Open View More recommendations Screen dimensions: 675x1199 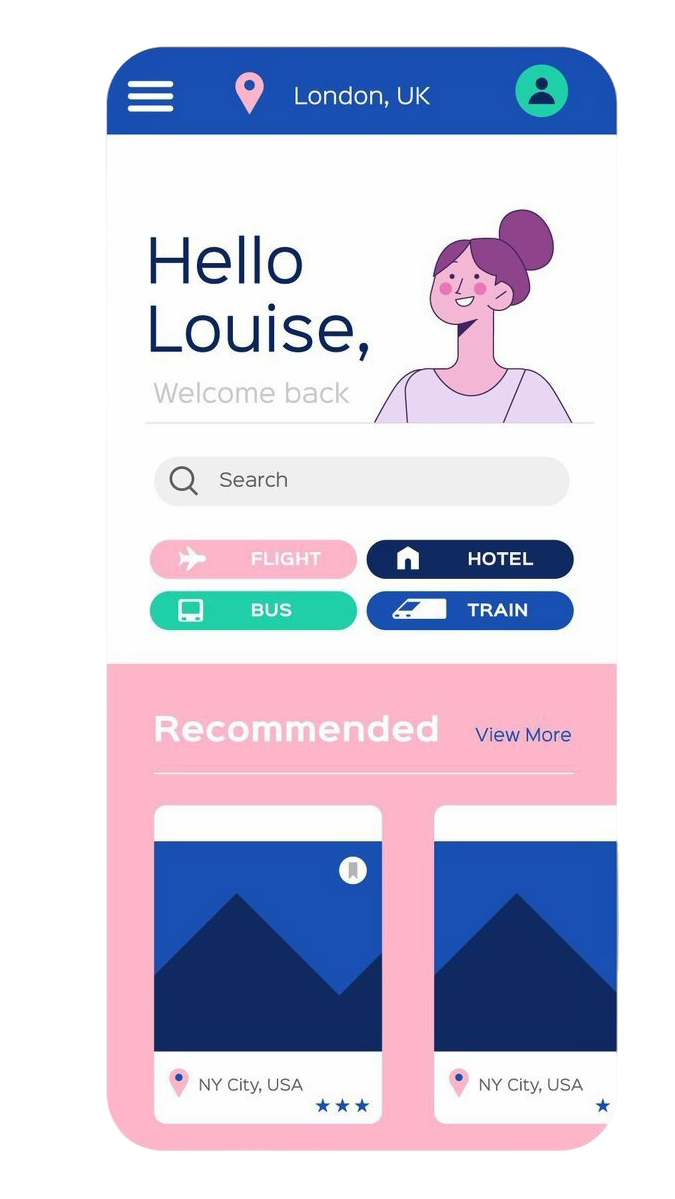(x=523, y=735)
